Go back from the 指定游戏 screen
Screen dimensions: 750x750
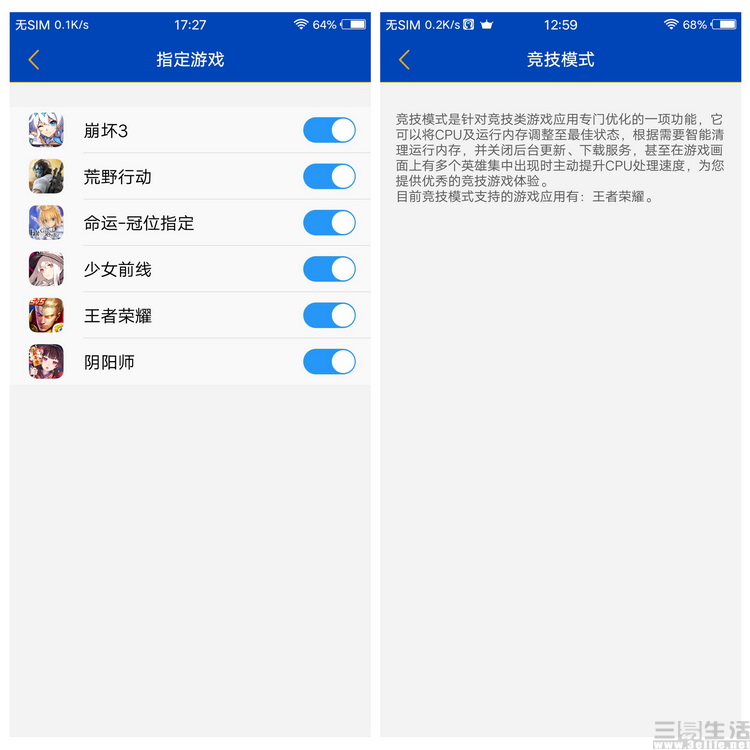(x=34, y=60)
